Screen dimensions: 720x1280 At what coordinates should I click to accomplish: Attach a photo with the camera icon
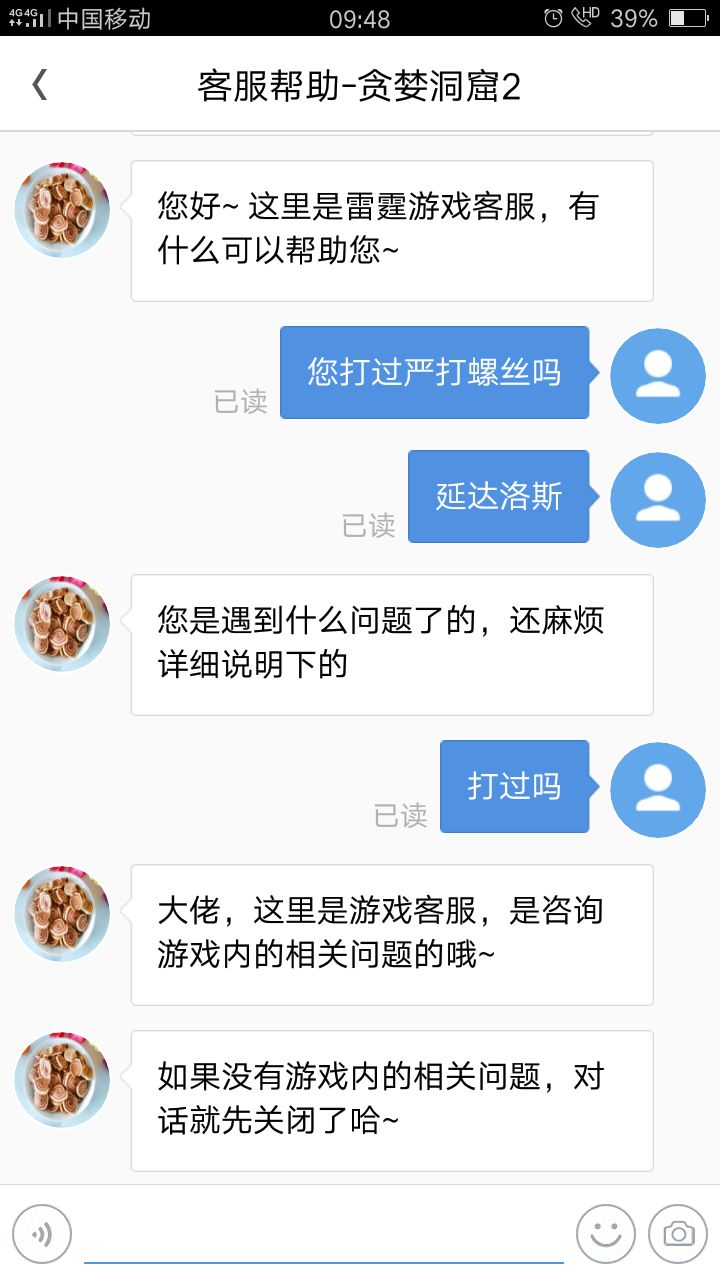click(x=678, y=1234)
